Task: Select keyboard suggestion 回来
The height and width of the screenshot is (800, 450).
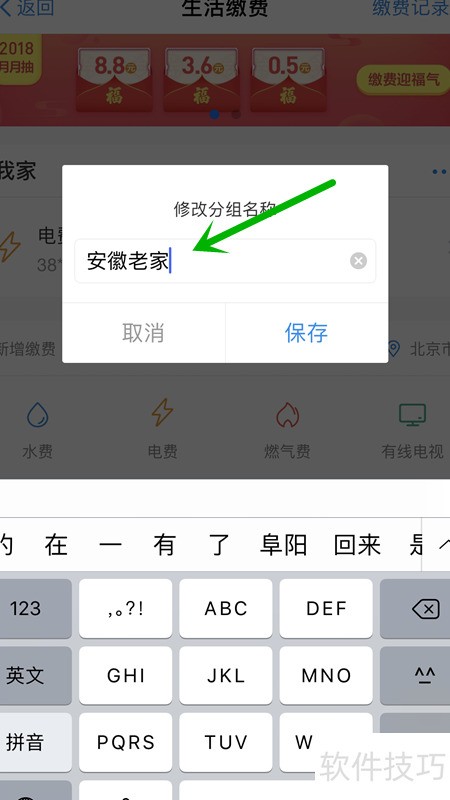Action: [357, 545]
